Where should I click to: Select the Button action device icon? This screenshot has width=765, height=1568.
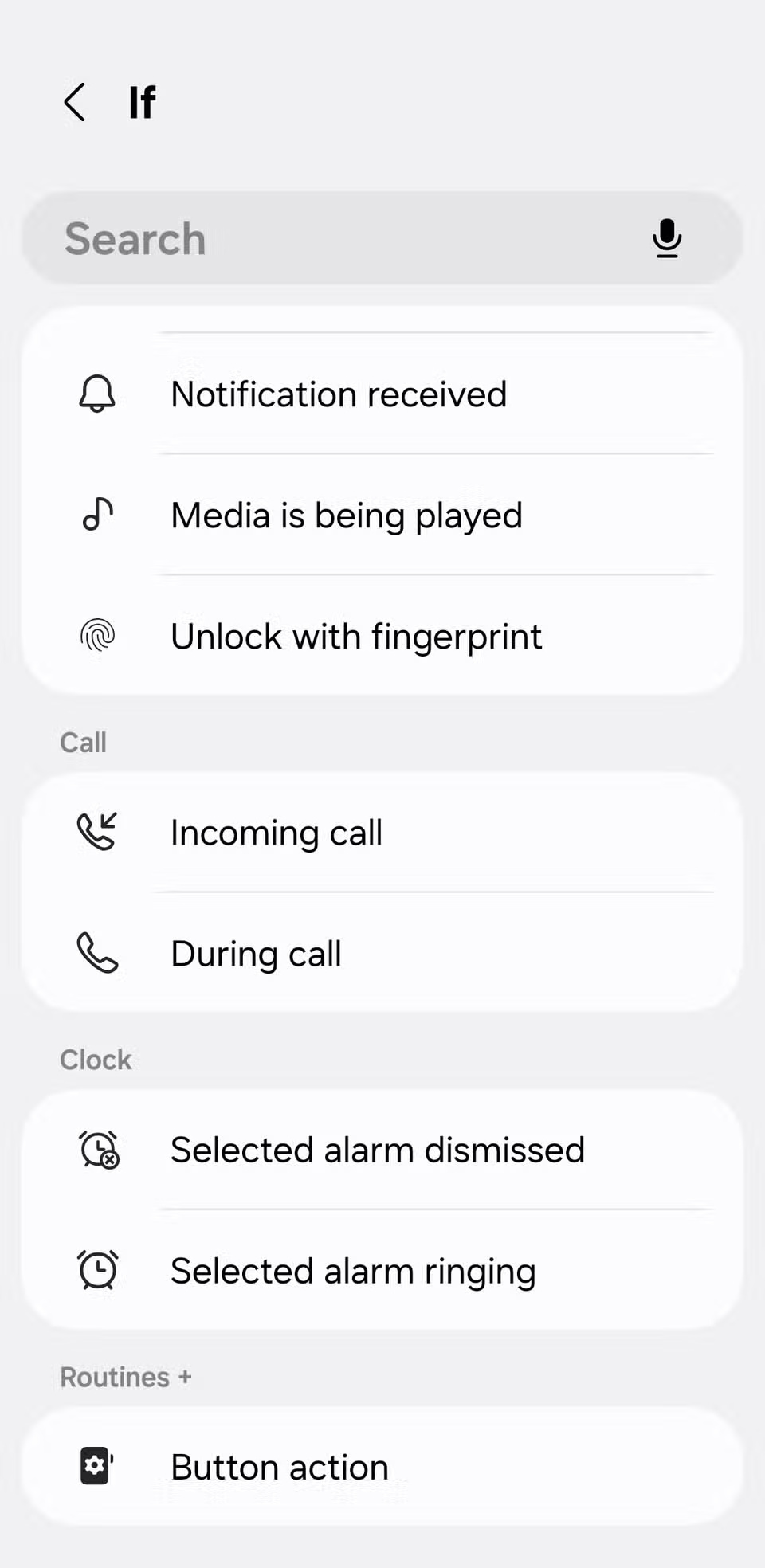[96, 1466]
